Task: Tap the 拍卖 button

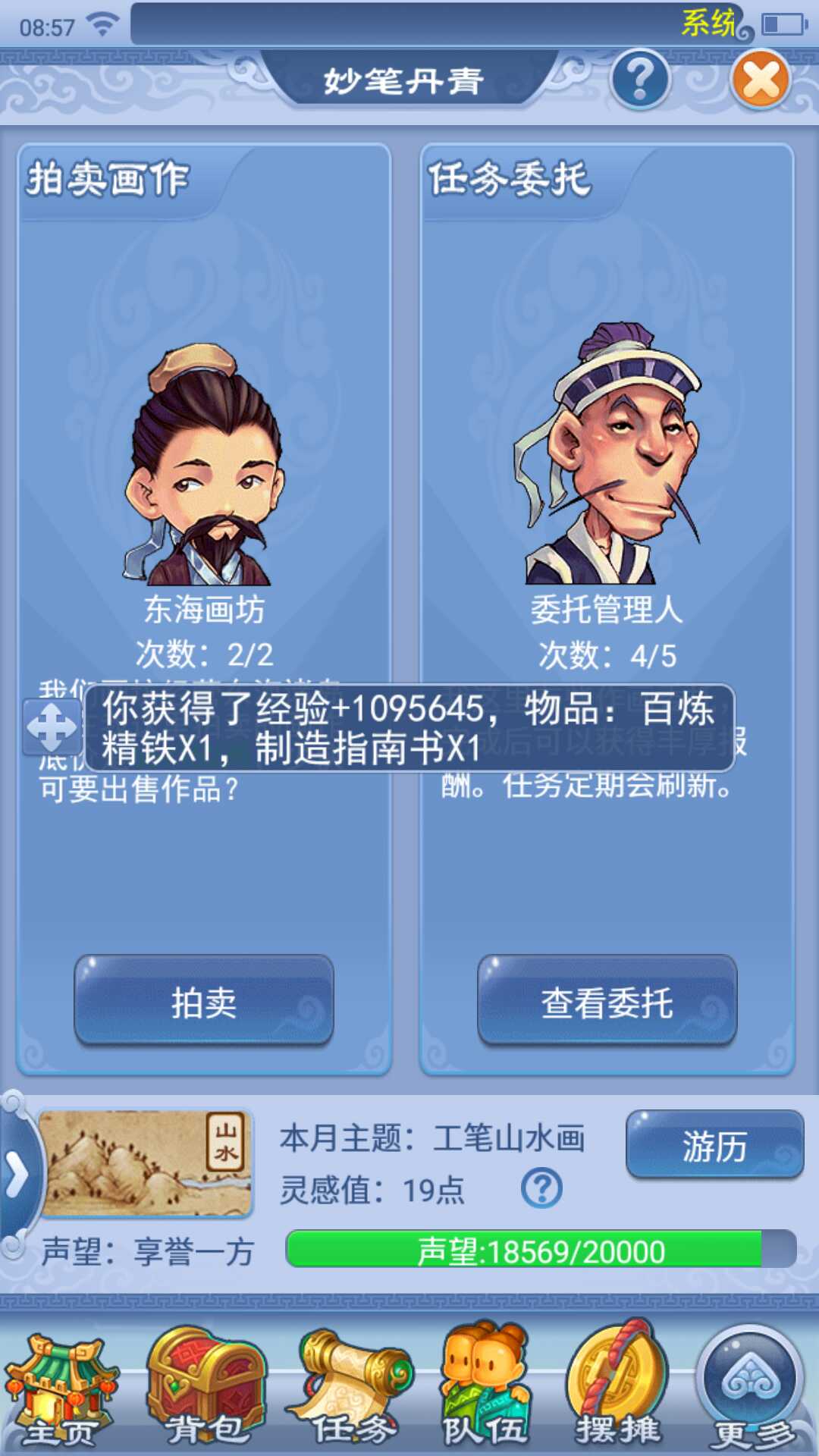Action: click(204, 1001)
